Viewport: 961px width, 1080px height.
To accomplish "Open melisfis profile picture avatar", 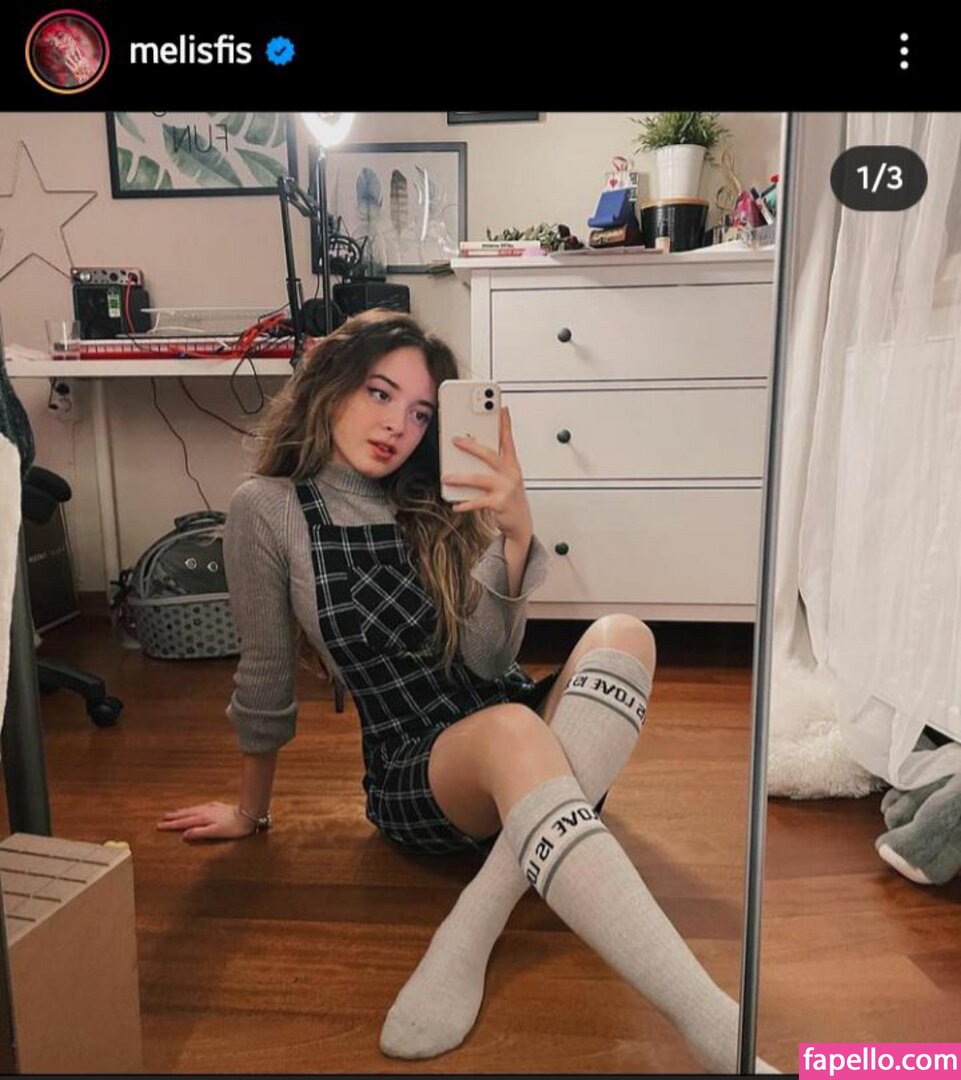I will click(x=67, y=52).
